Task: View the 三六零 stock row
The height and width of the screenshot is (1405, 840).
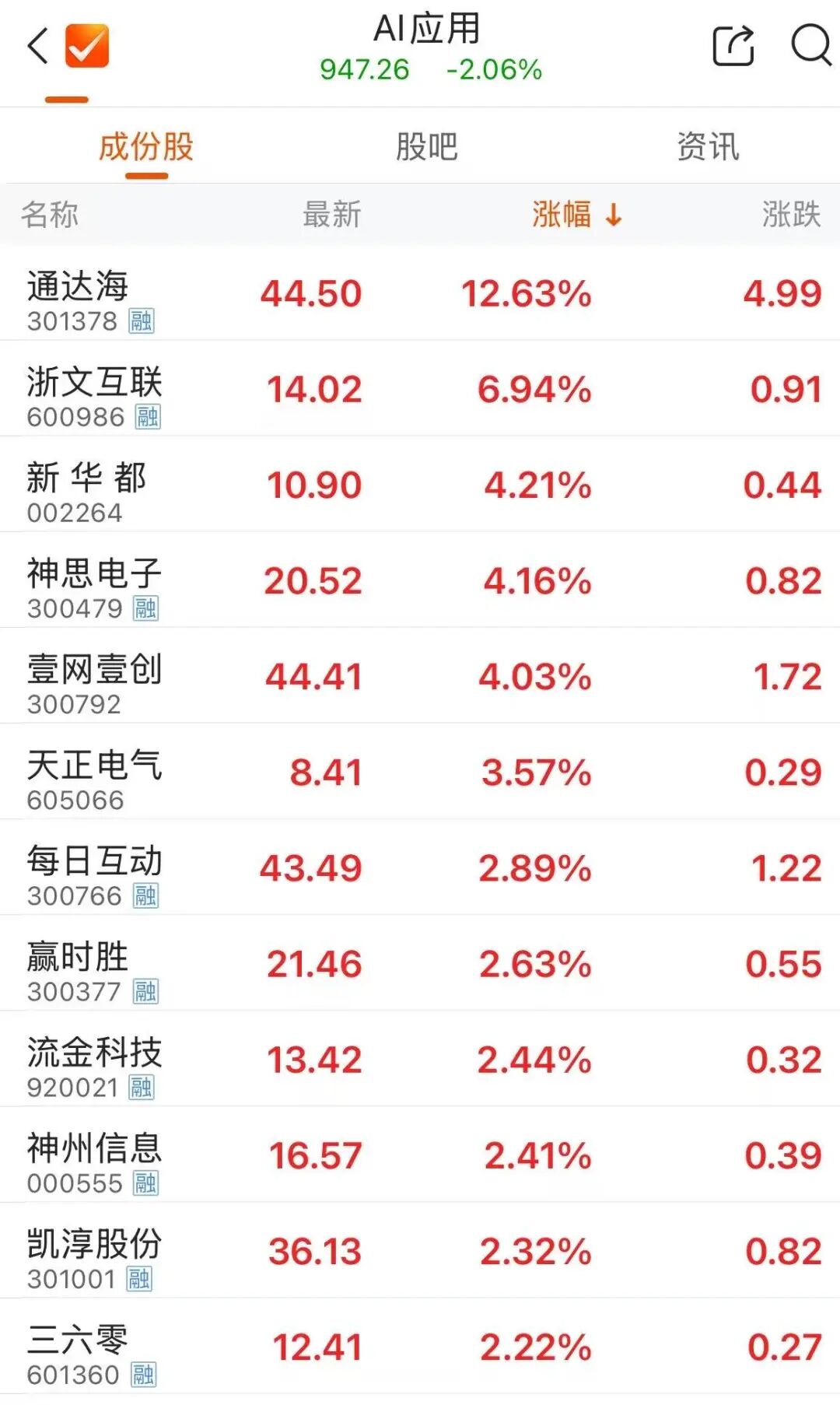Action: pyautogui.click(x=78, y=1346)
